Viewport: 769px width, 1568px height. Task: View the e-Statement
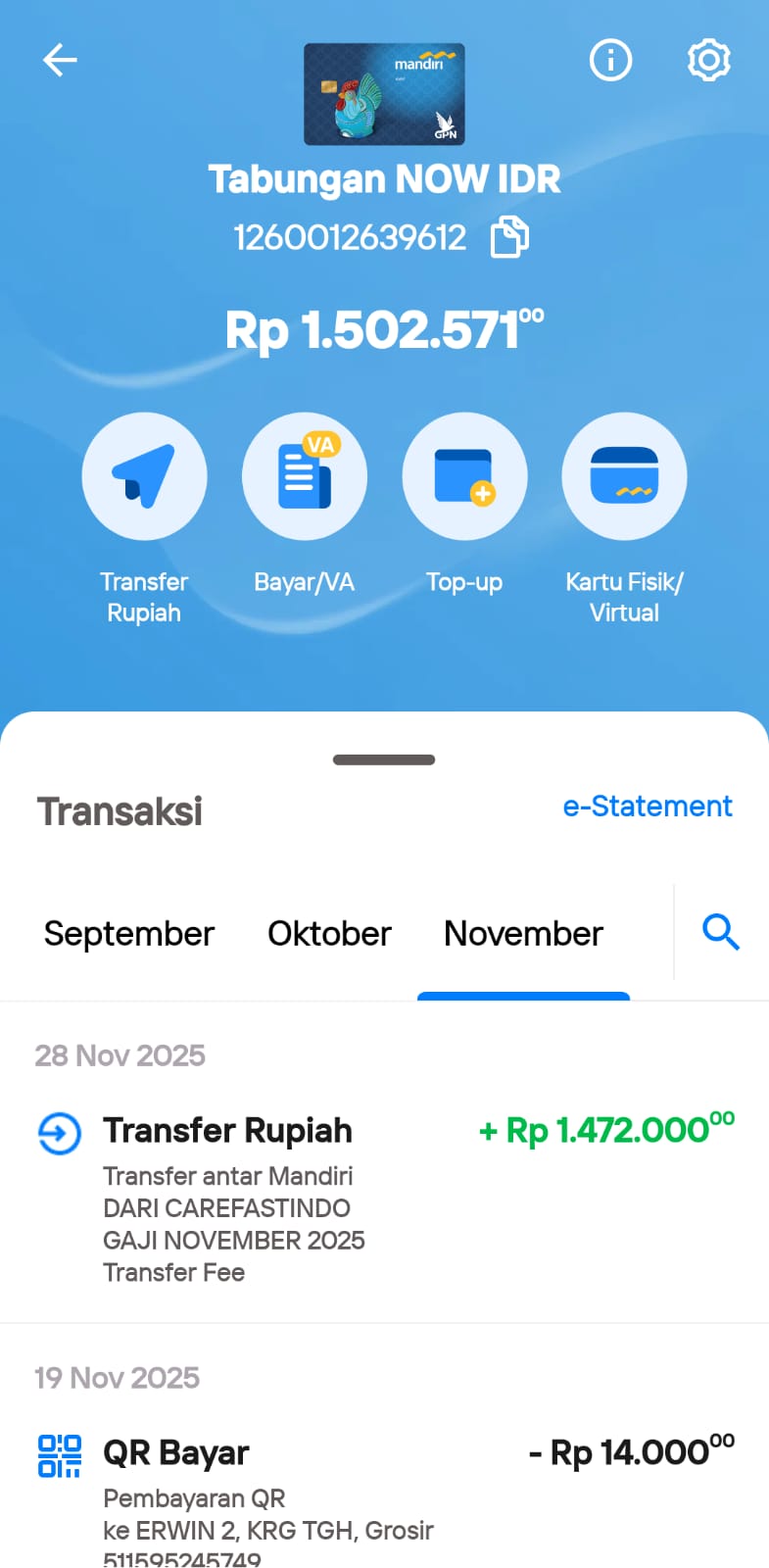point(647,807)
